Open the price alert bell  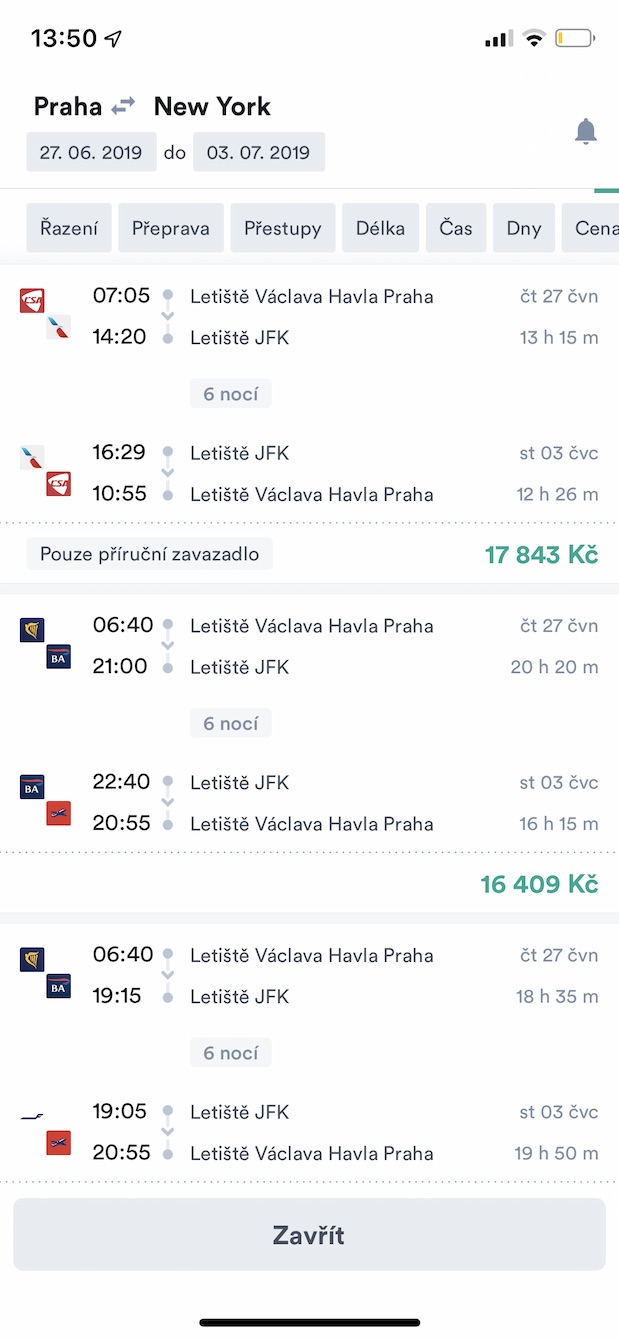pos(586,131)
